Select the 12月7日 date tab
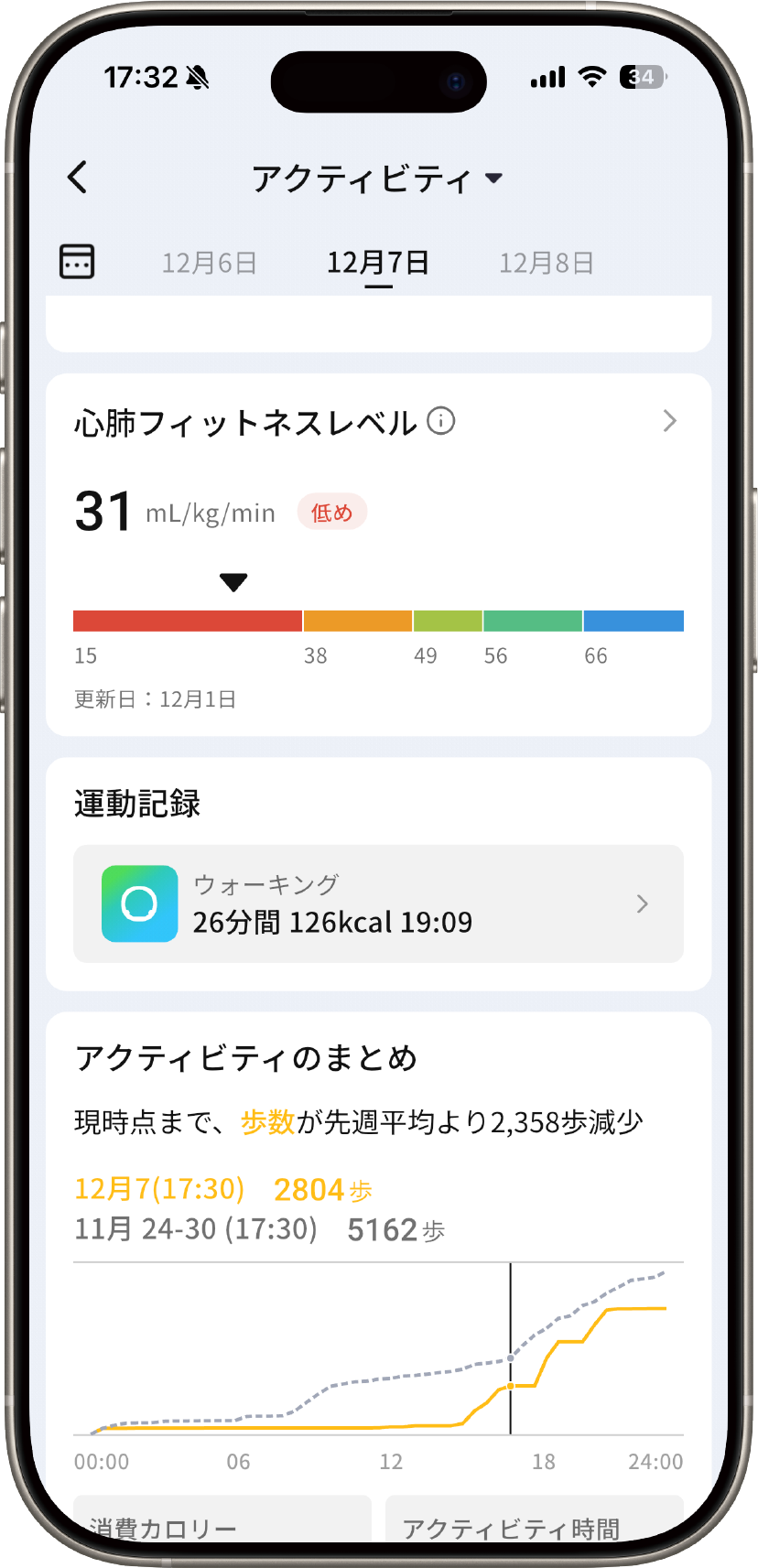758x1568 pixels. click(x=378, y=264)
